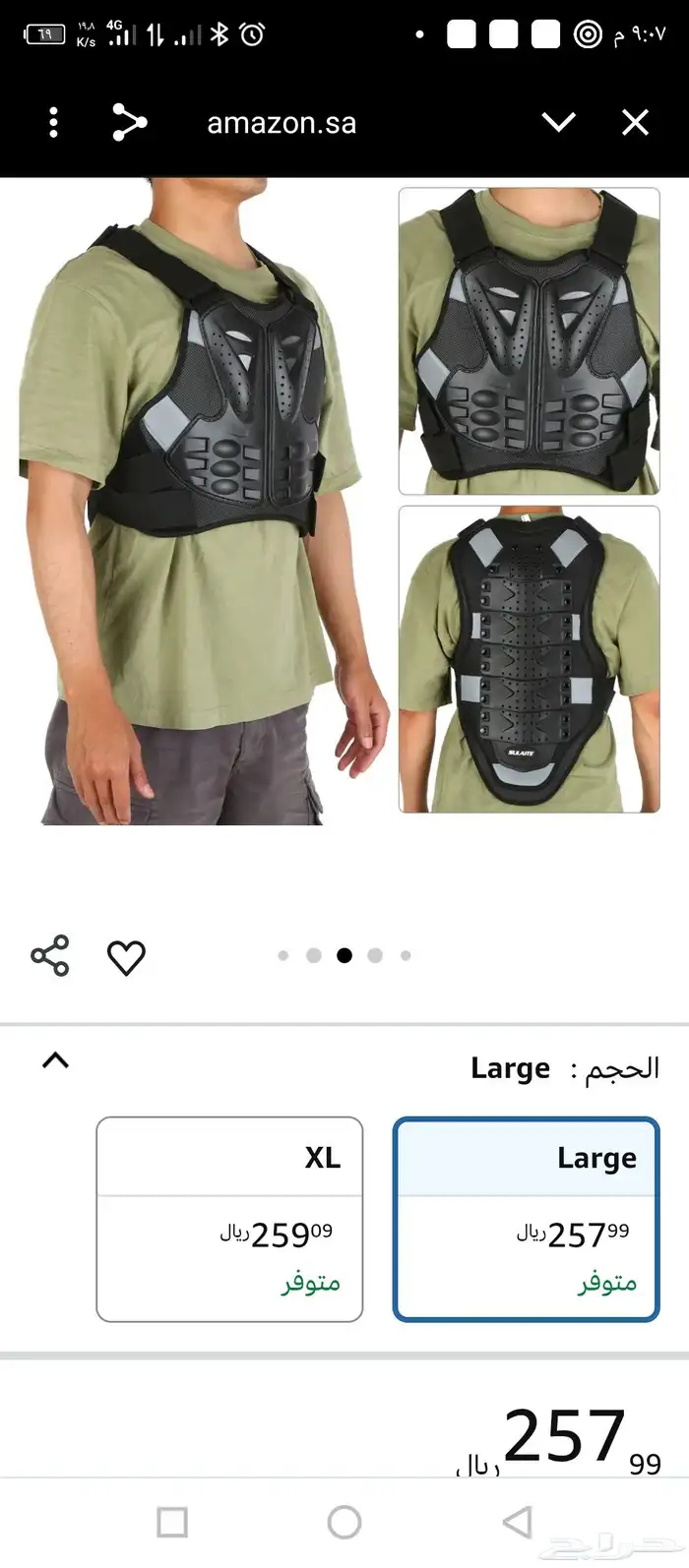Tap the system back button

point(517,1522)
